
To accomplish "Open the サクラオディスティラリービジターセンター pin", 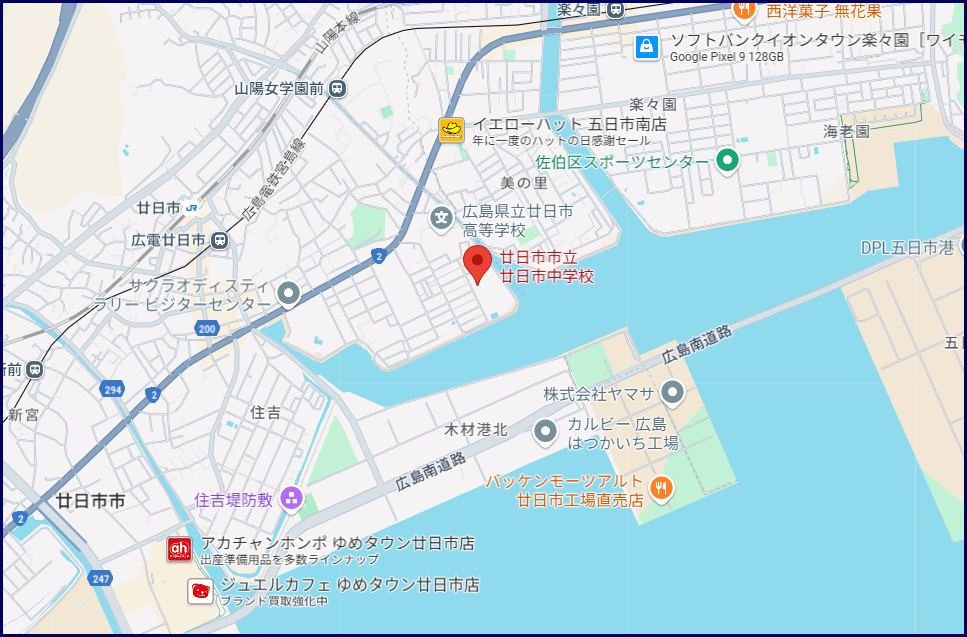I will (x=289, y=293).
